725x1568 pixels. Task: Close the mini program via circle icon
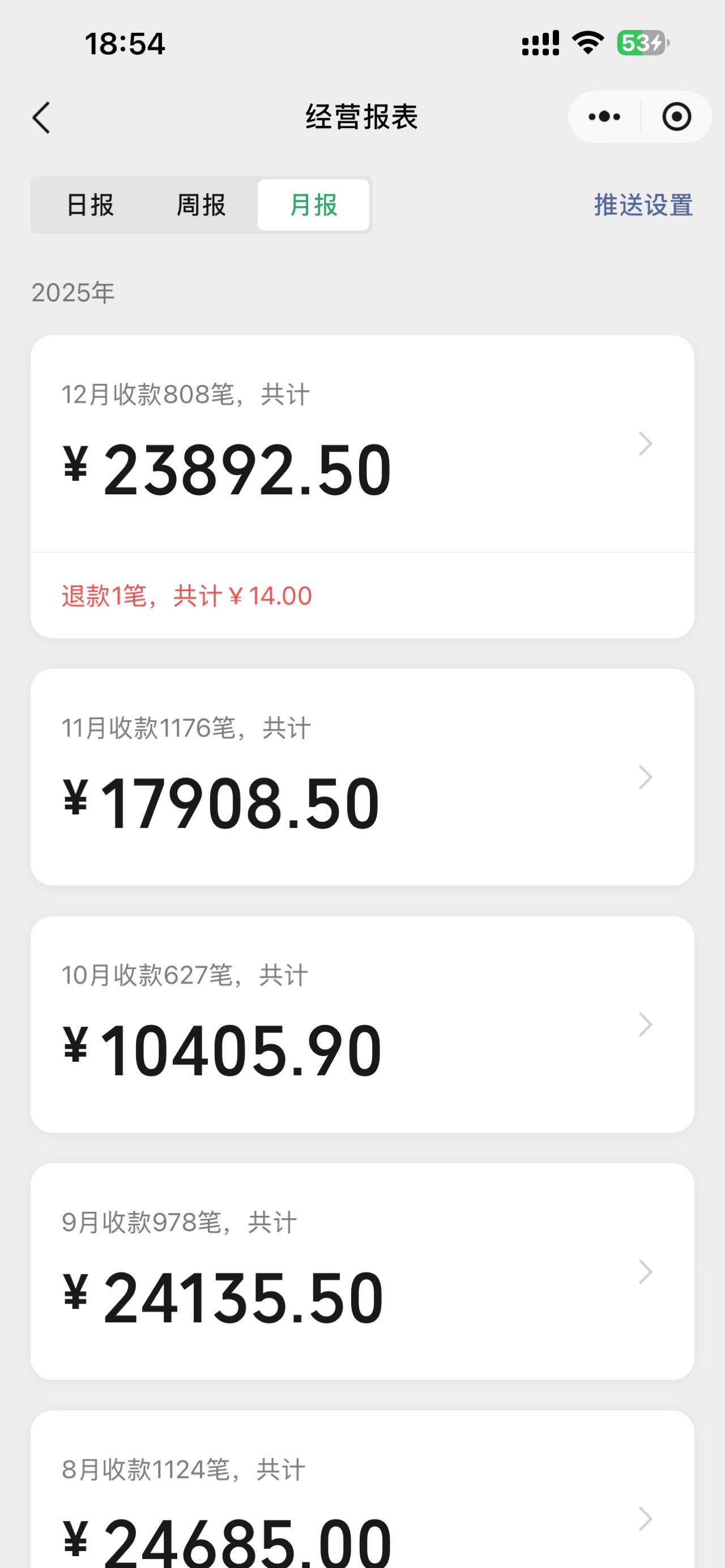(x=676, y=117)
